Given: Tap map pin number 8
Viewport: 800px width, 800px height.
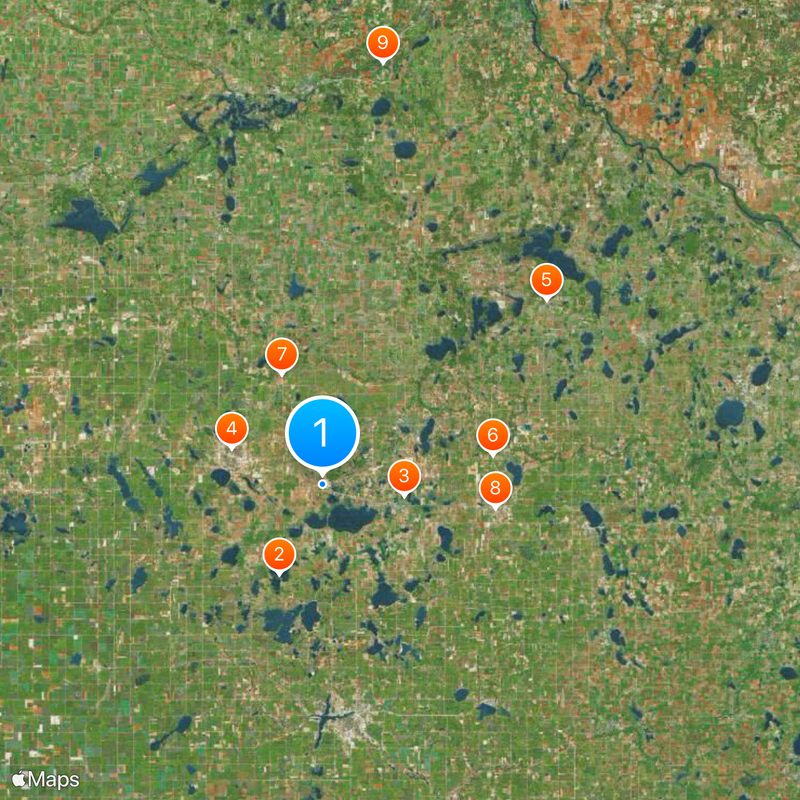Looking at the screenshot, I should 496,488.
